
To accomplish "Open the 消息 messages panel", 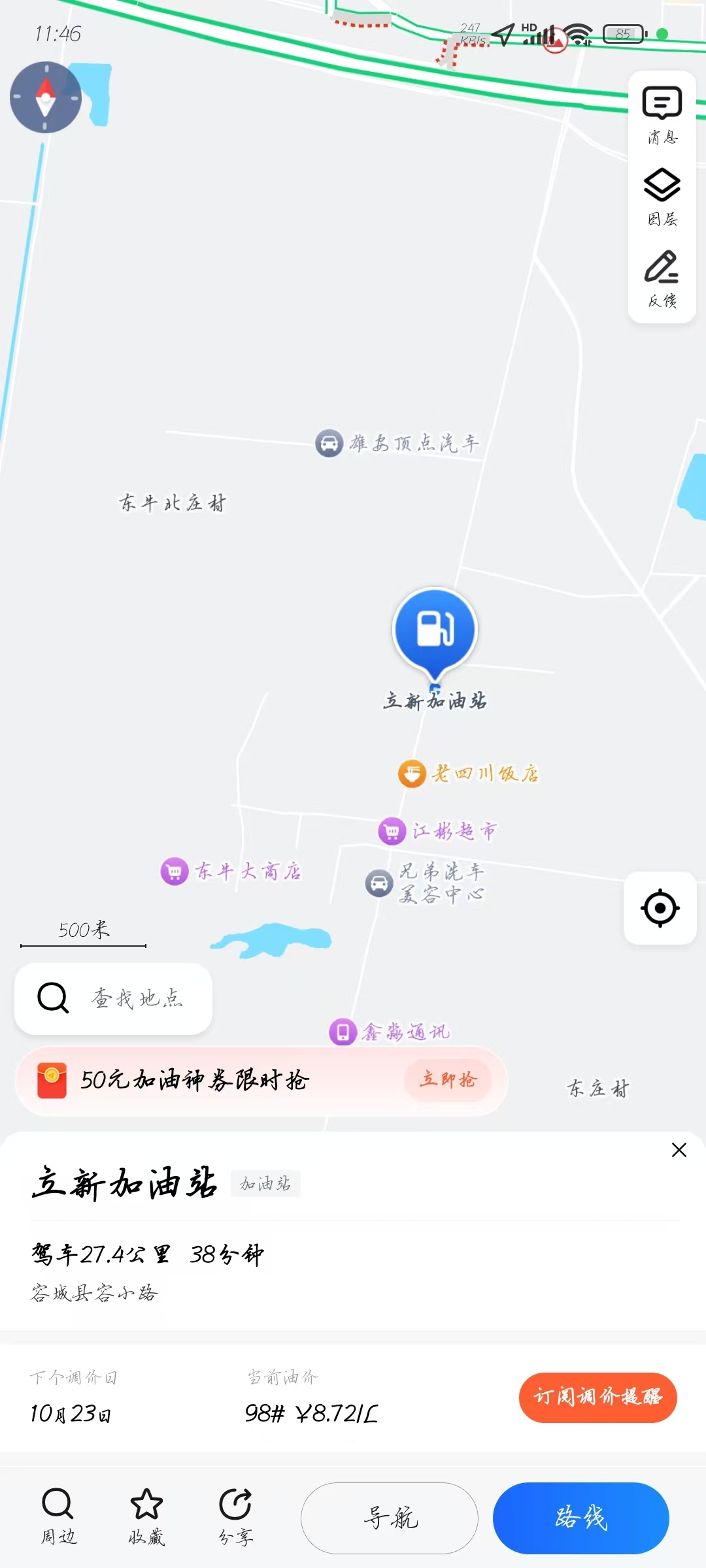I will (662, 115).
